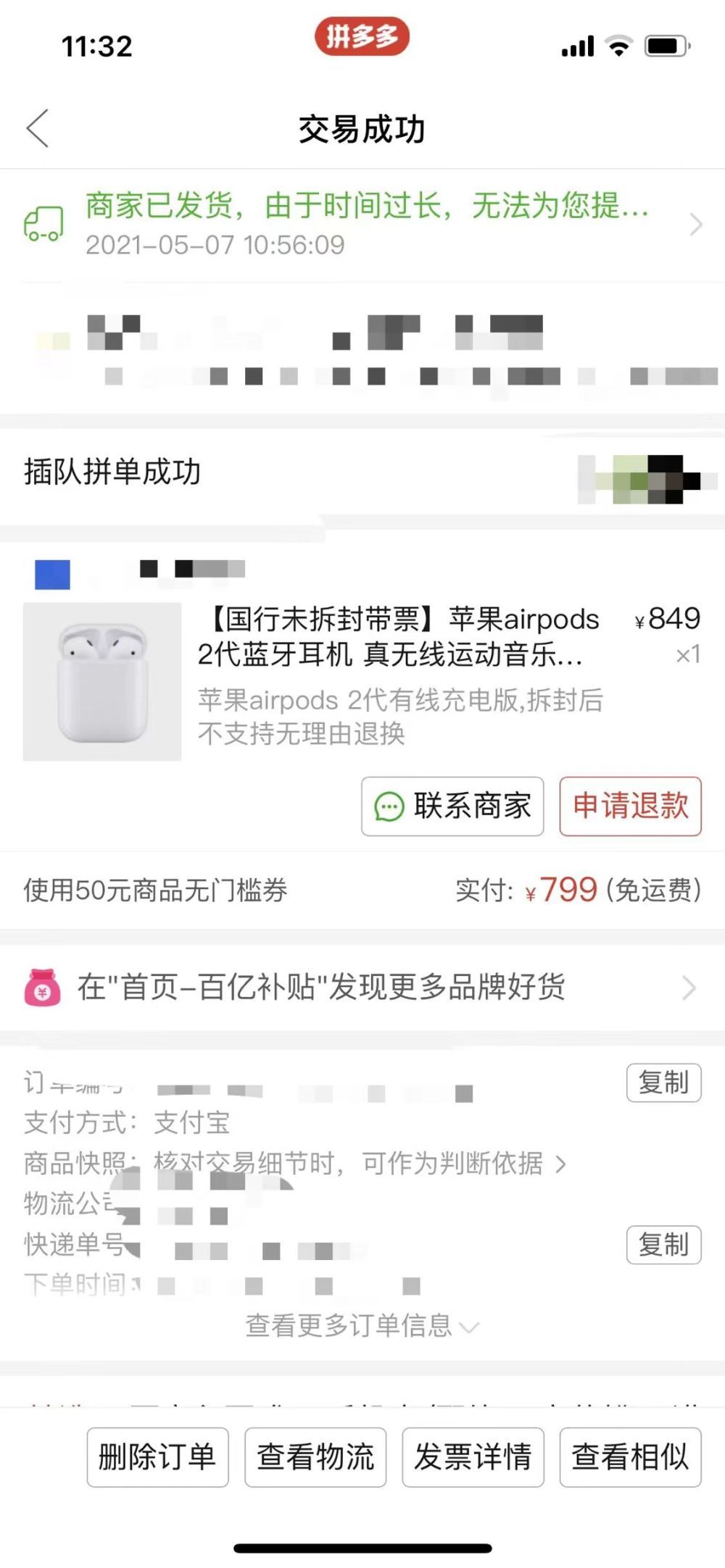The image size is (725, 1568).
Task: Open the AirPods product image
Action: click(102, 682)
